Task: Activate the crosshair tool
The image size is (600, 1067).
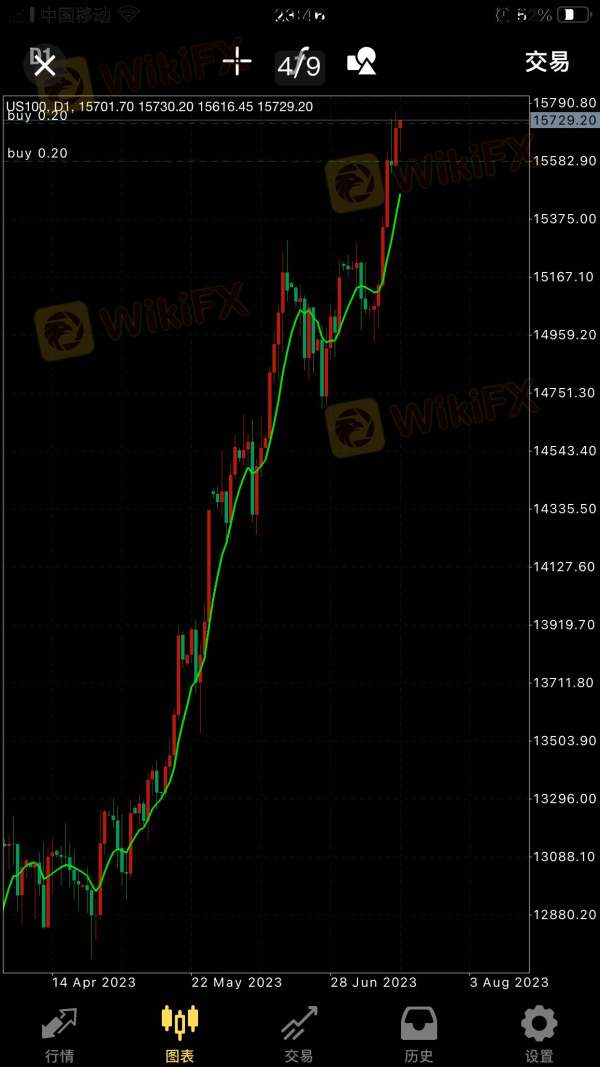Action: tap(237, 62)
